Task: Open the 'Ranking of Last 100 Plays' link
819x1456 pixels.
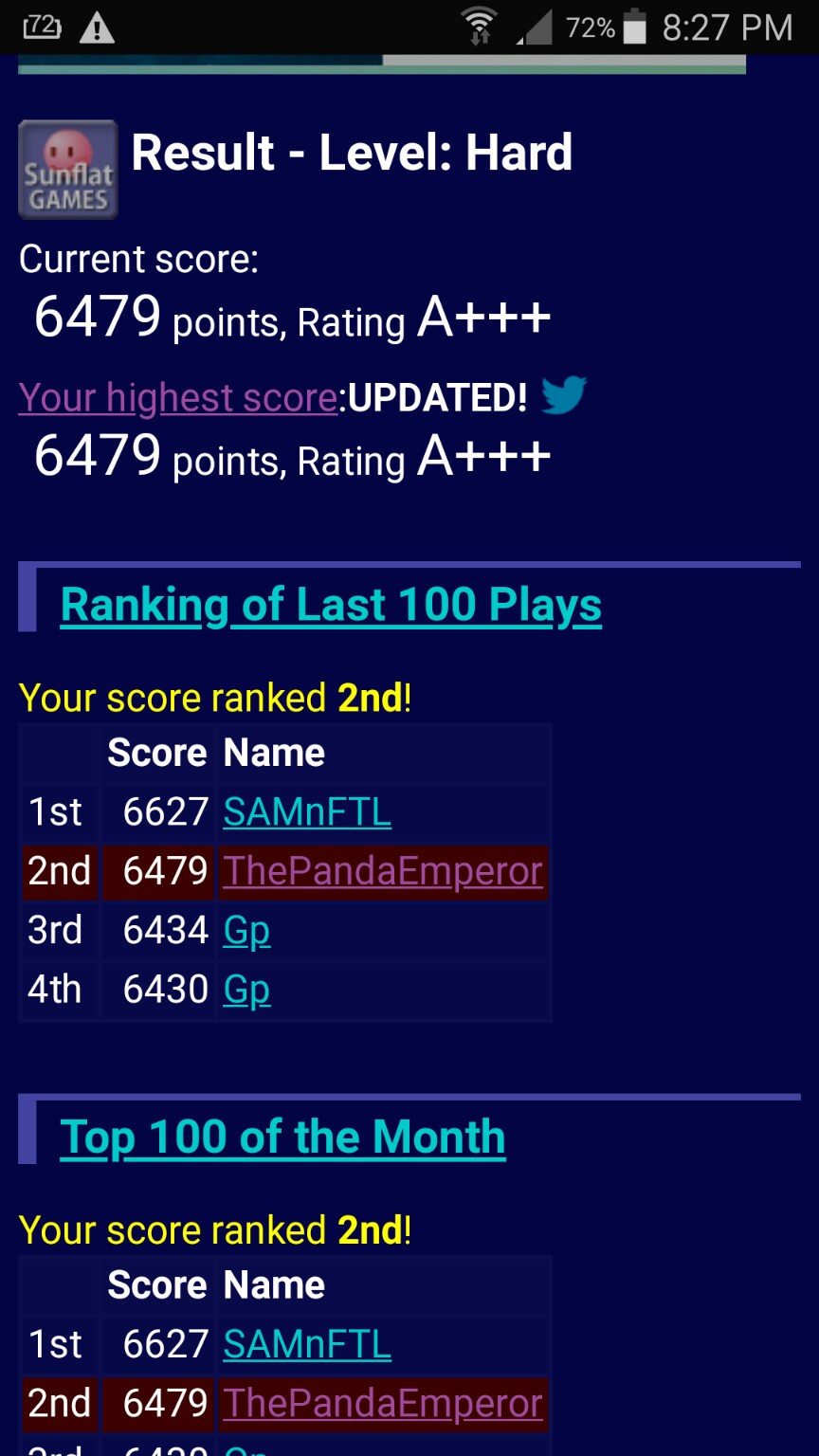Action: [x=331, y=605]
